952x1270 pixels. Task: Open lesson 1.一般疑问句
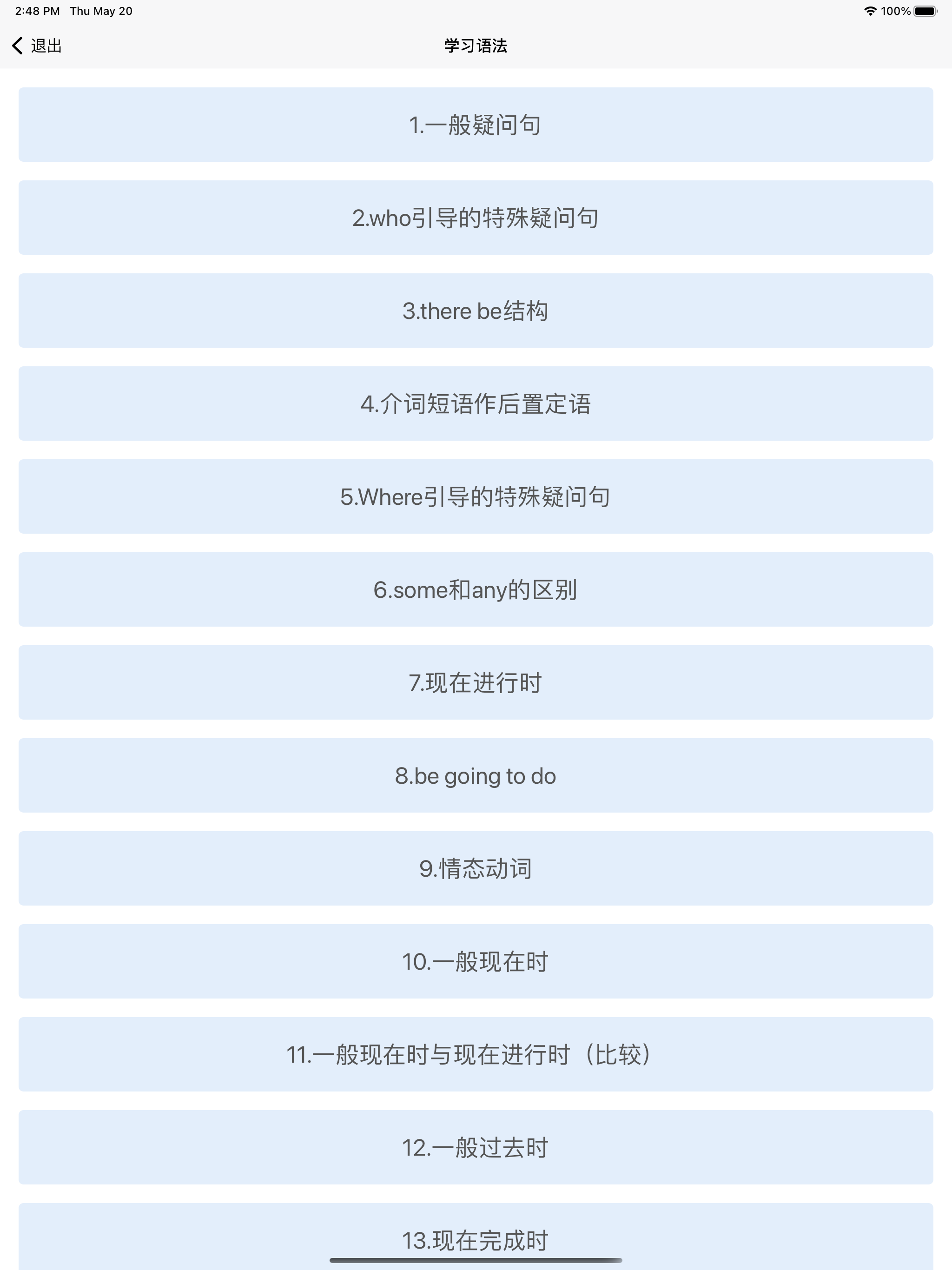pyautogui.click(x=476, y=125)
